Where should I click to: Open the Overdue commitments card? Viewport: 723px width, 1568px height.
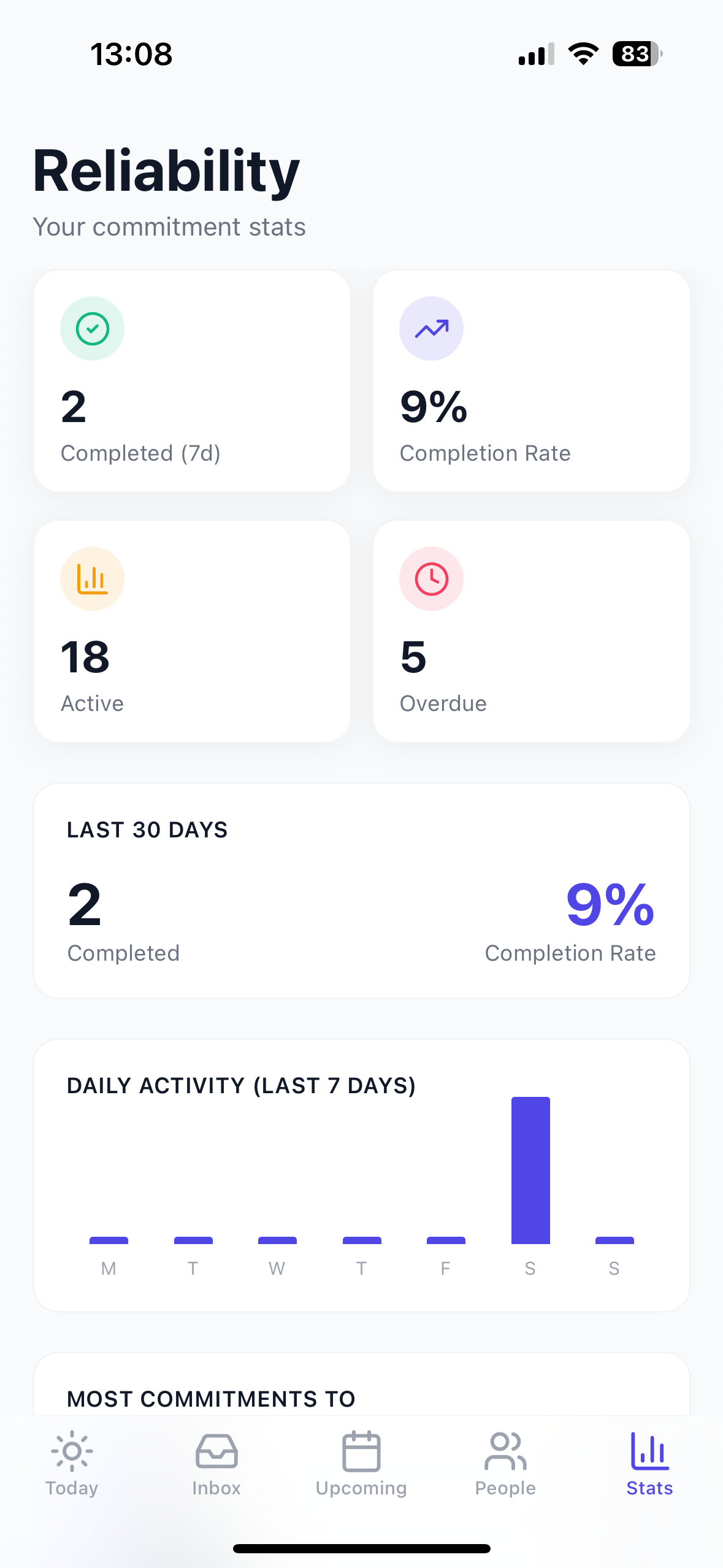pos(531,630)
